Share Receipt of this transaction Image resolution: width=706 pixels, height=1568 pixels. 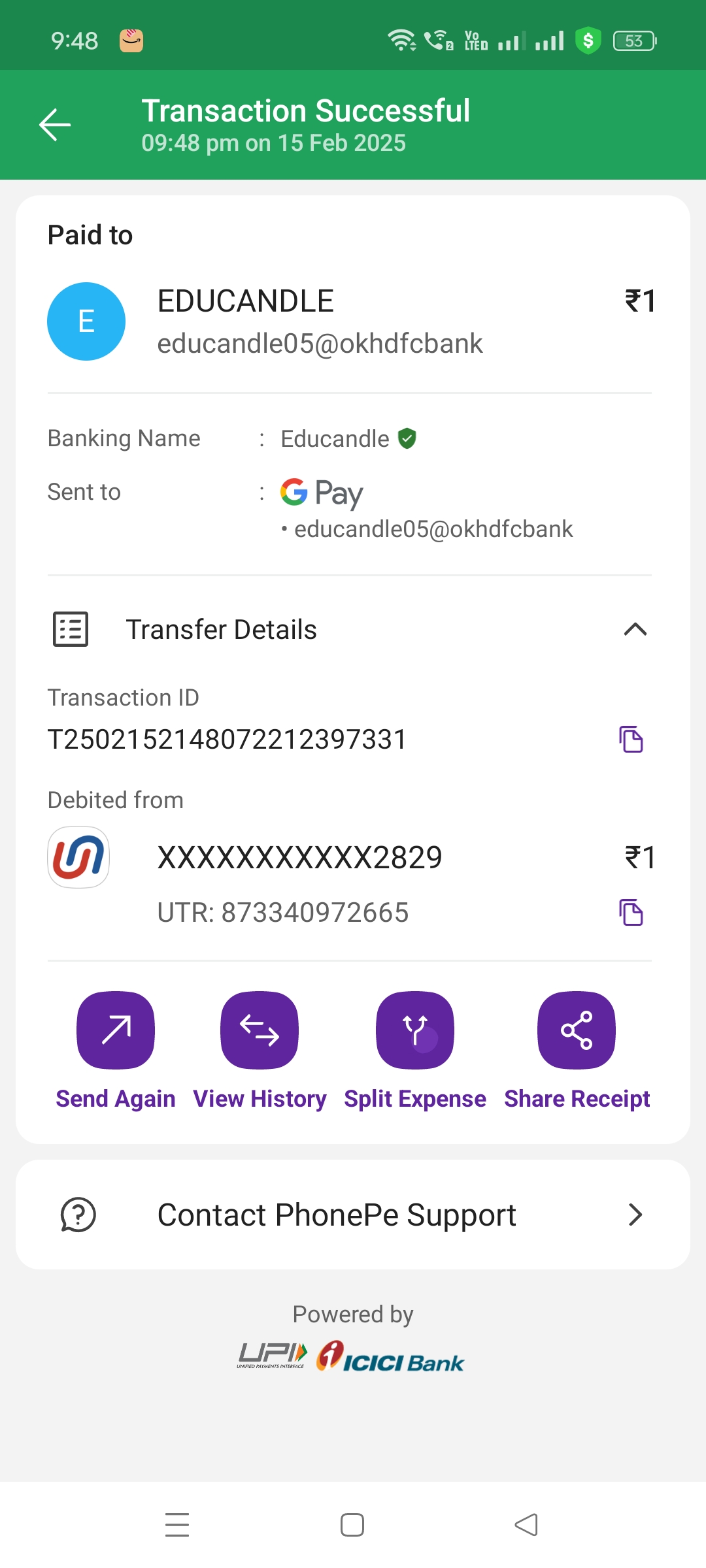[x=577, y=1030]
